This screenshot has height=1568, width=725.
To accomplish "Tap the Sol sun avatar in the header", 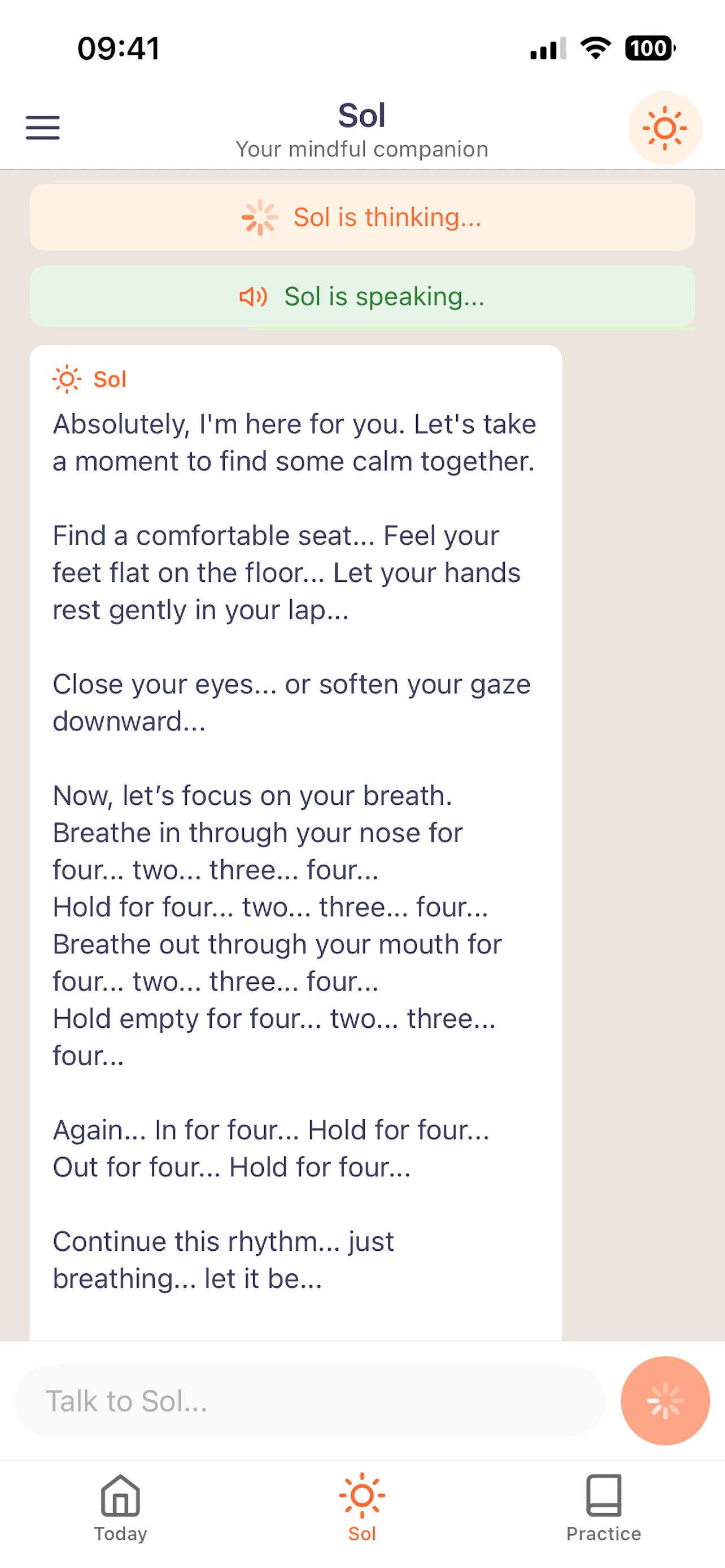I will 665,128.
